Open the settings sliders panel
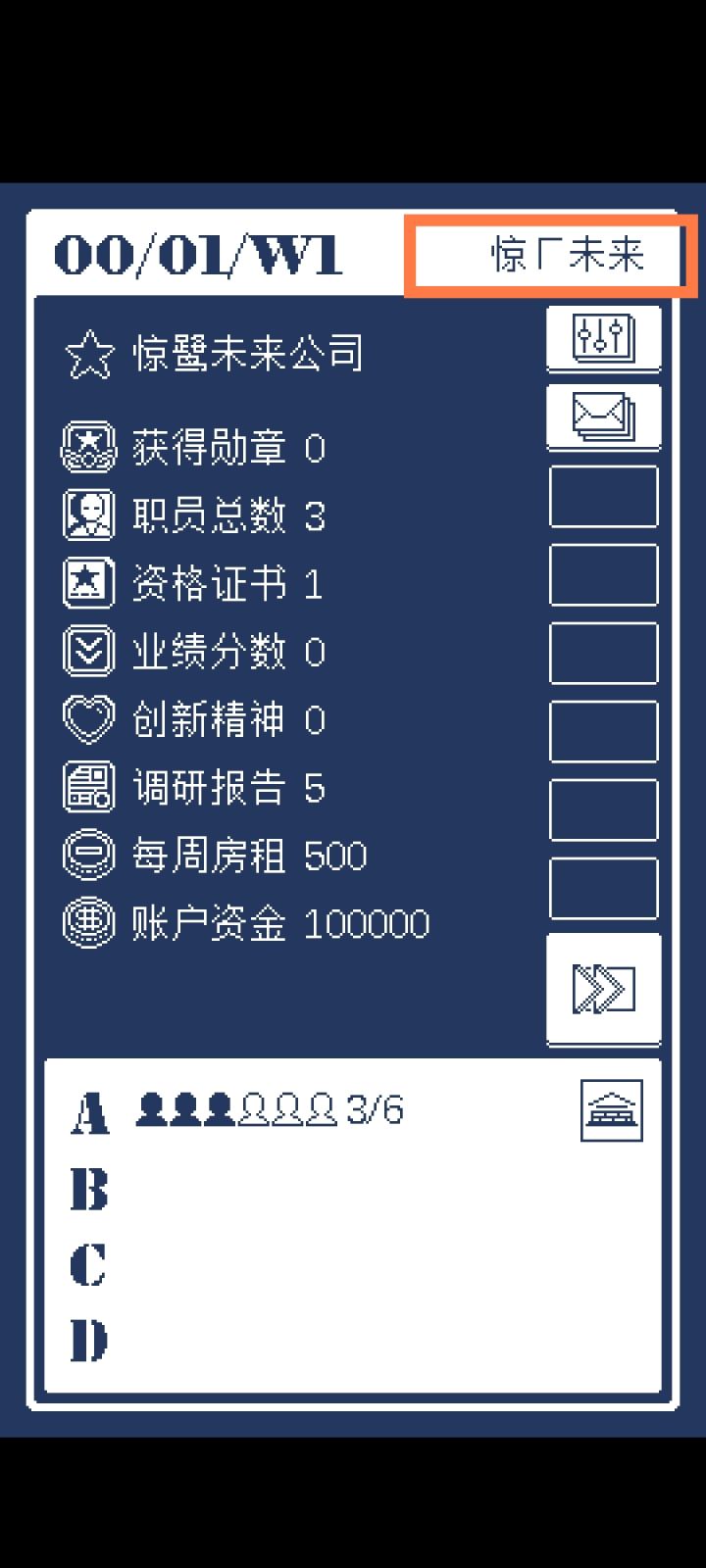The image size is (706, 1568). point(603,337)
